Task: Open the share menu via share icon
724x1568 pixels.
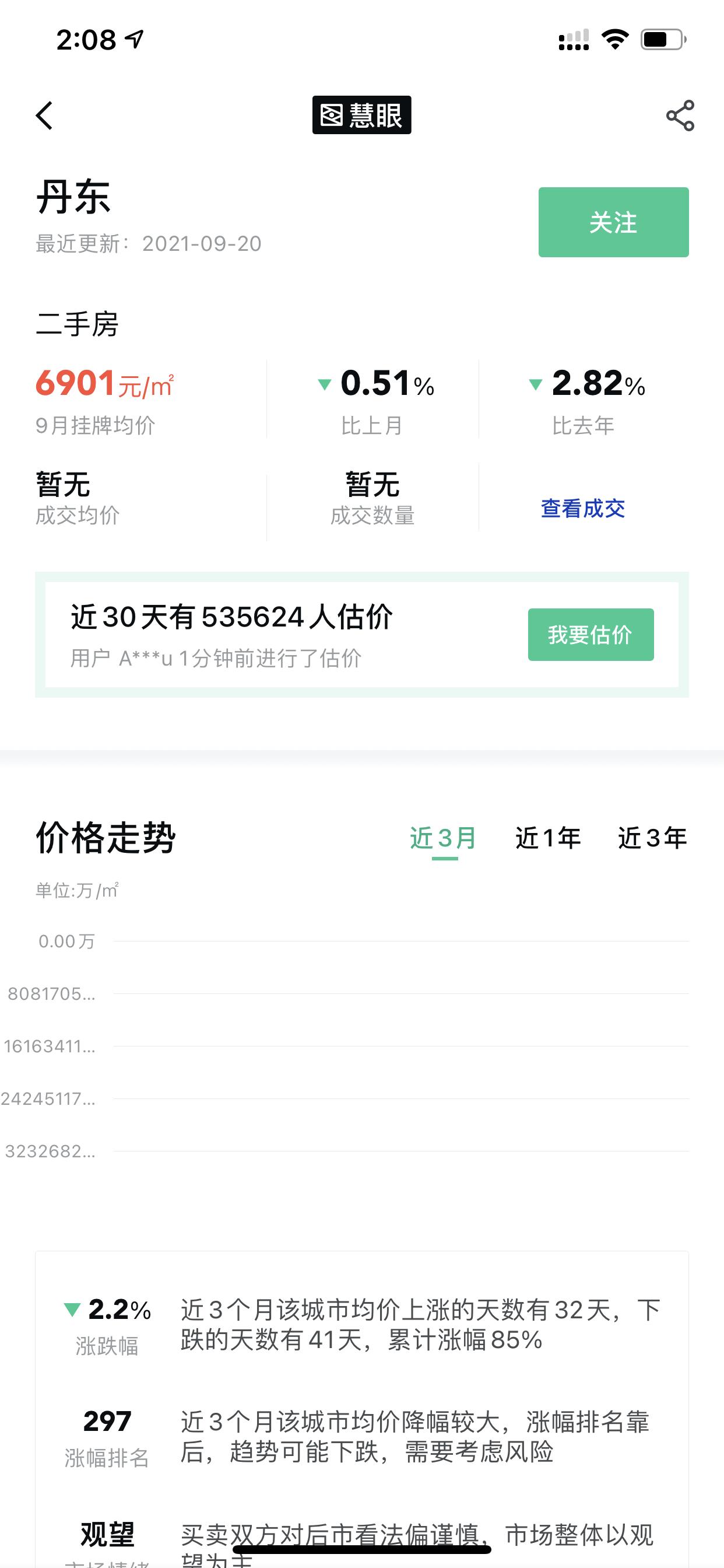Action: tap(680, 117)
